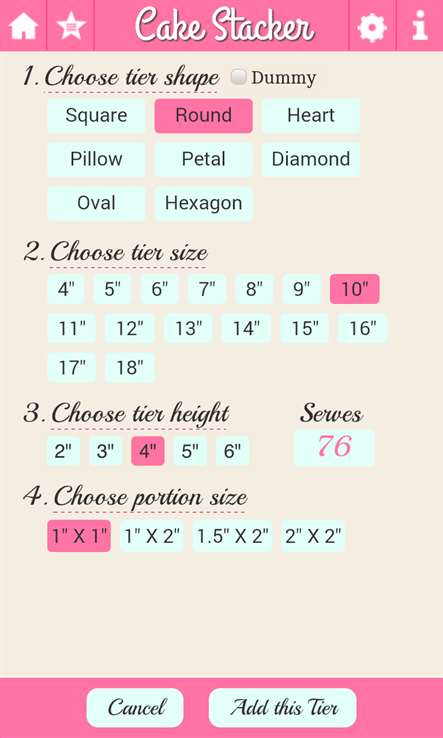Set tier height to 6"
Viewport: 443px width, 738px height.
[x=233, y=451]
